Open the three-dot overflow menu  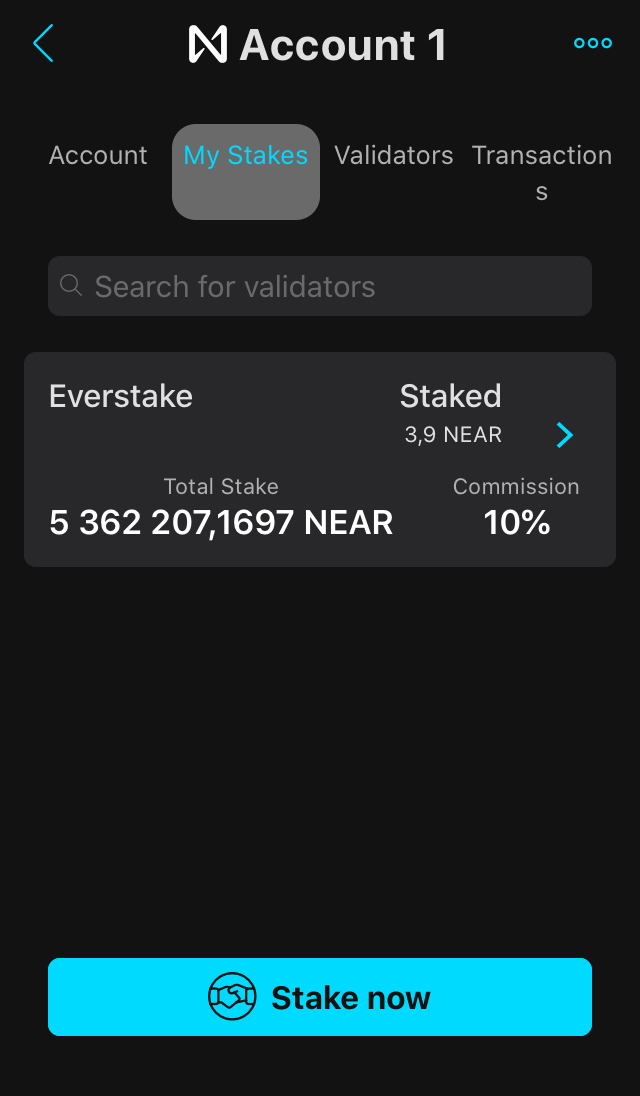point(592,43)
